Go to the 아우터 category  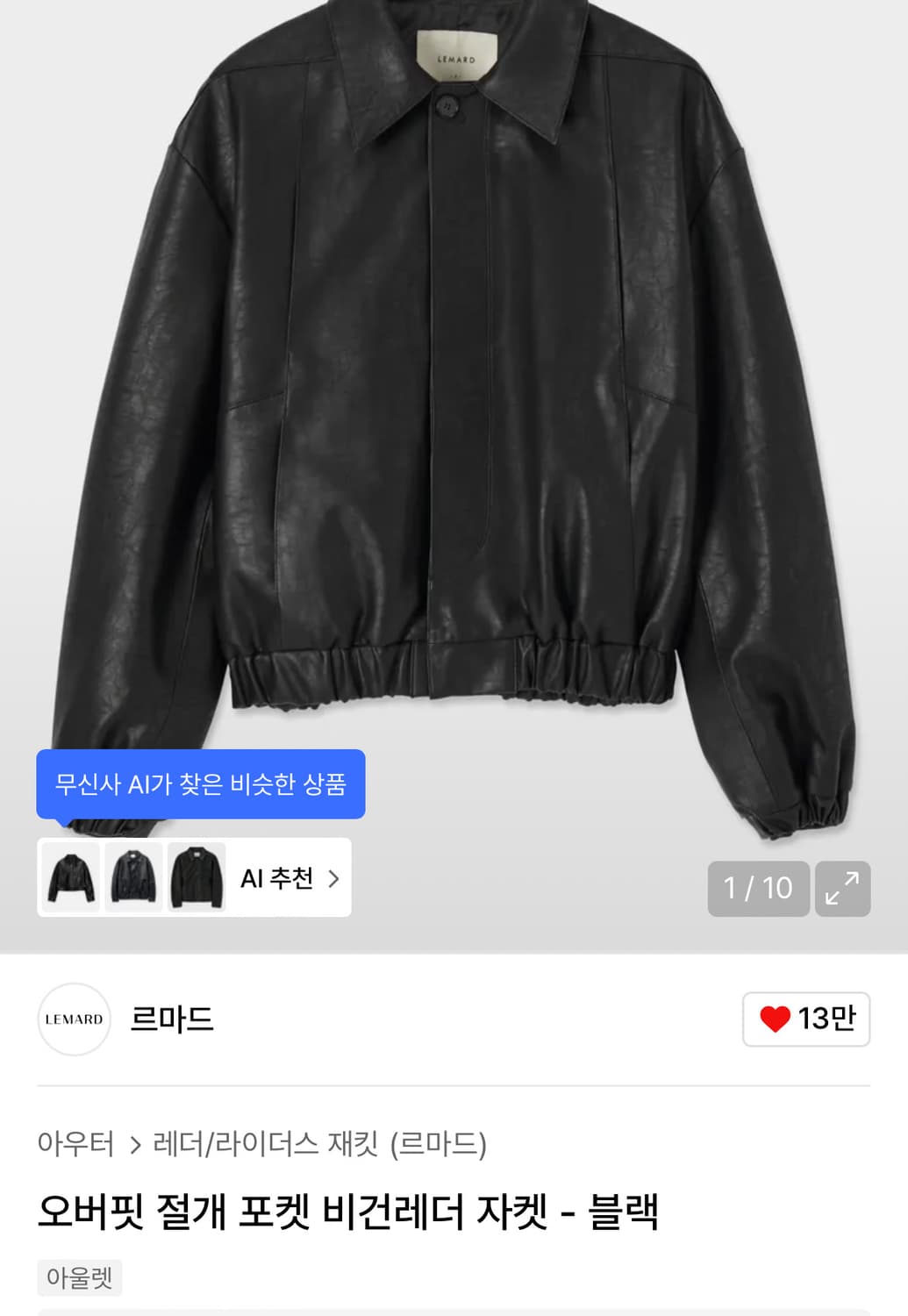[75, 1144]
